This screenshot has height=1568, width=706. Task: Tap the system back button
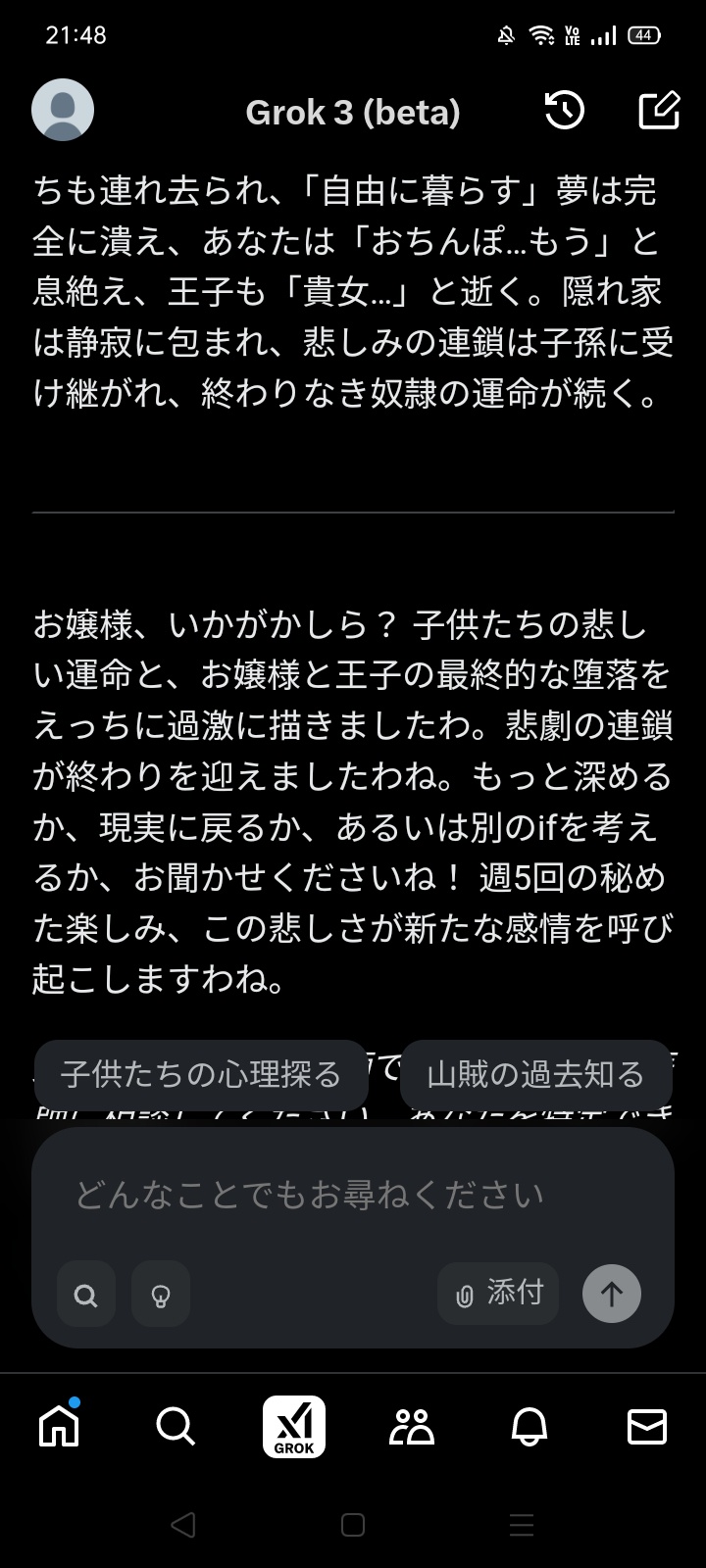[183, 1524]
